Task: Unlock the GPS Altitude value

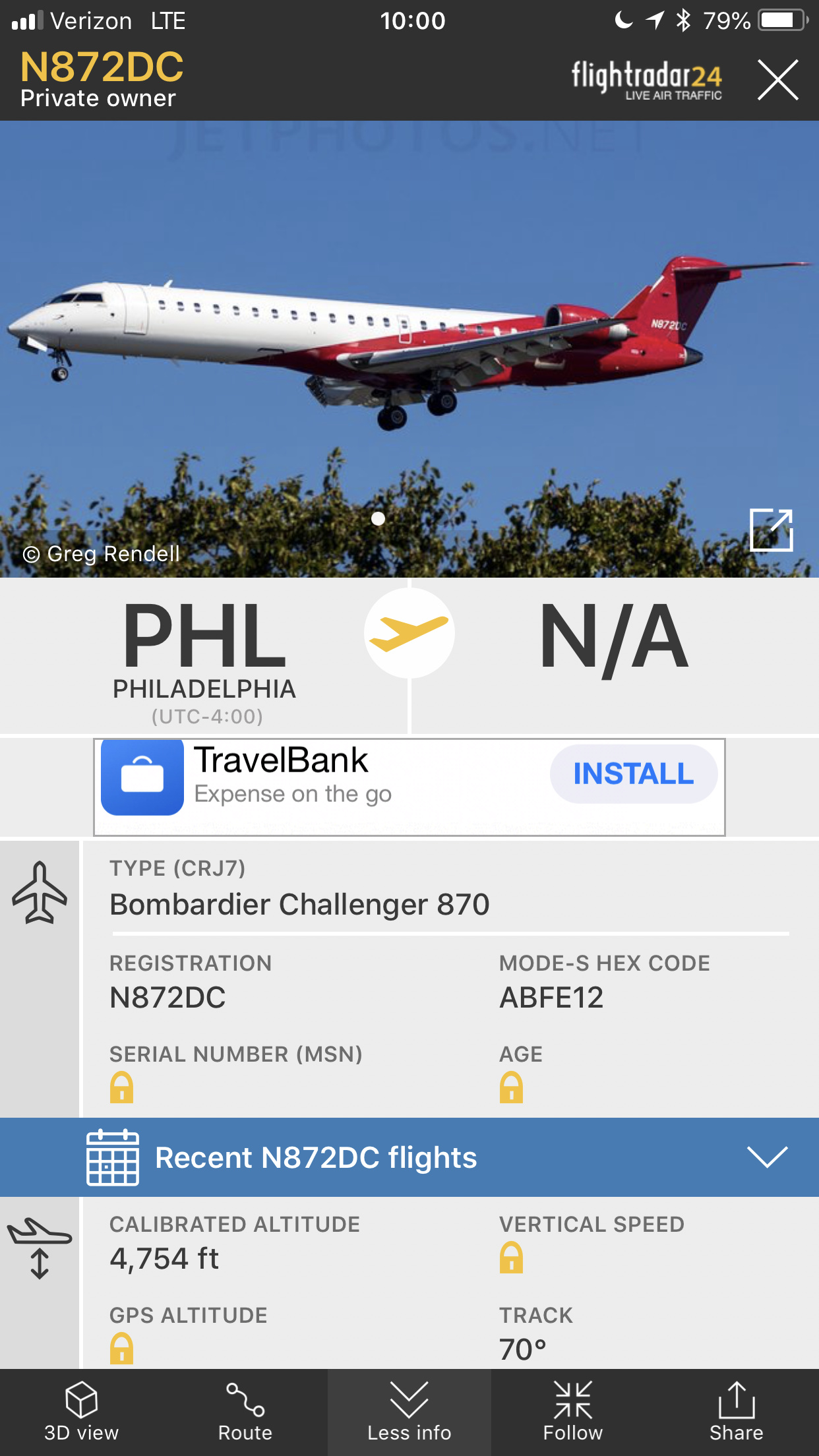Action: [x=121, y=1349]
